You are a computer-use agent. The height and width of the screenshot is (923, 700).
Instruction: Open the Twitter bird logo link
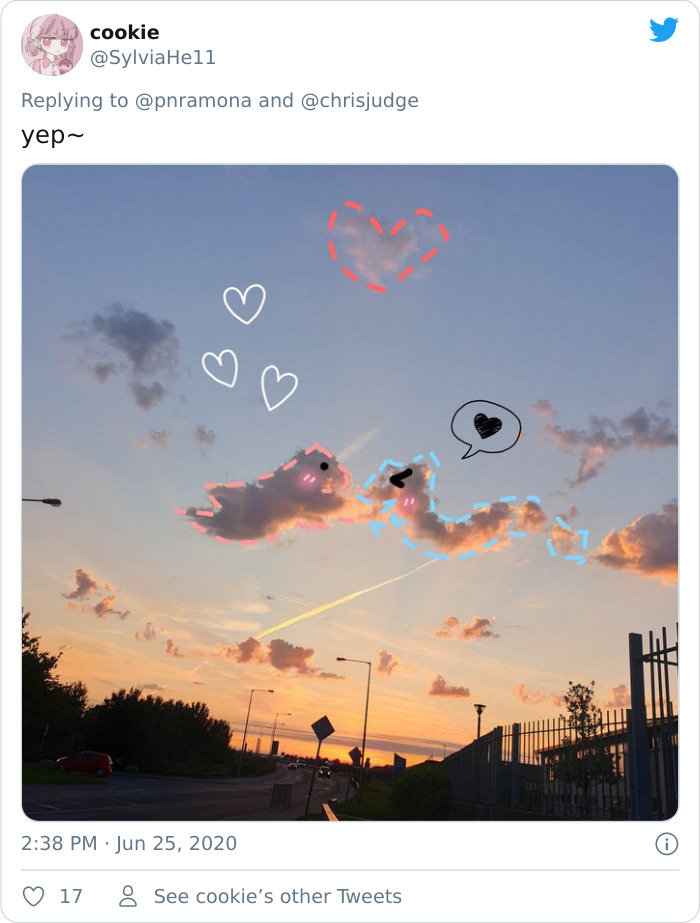(663, 31)
